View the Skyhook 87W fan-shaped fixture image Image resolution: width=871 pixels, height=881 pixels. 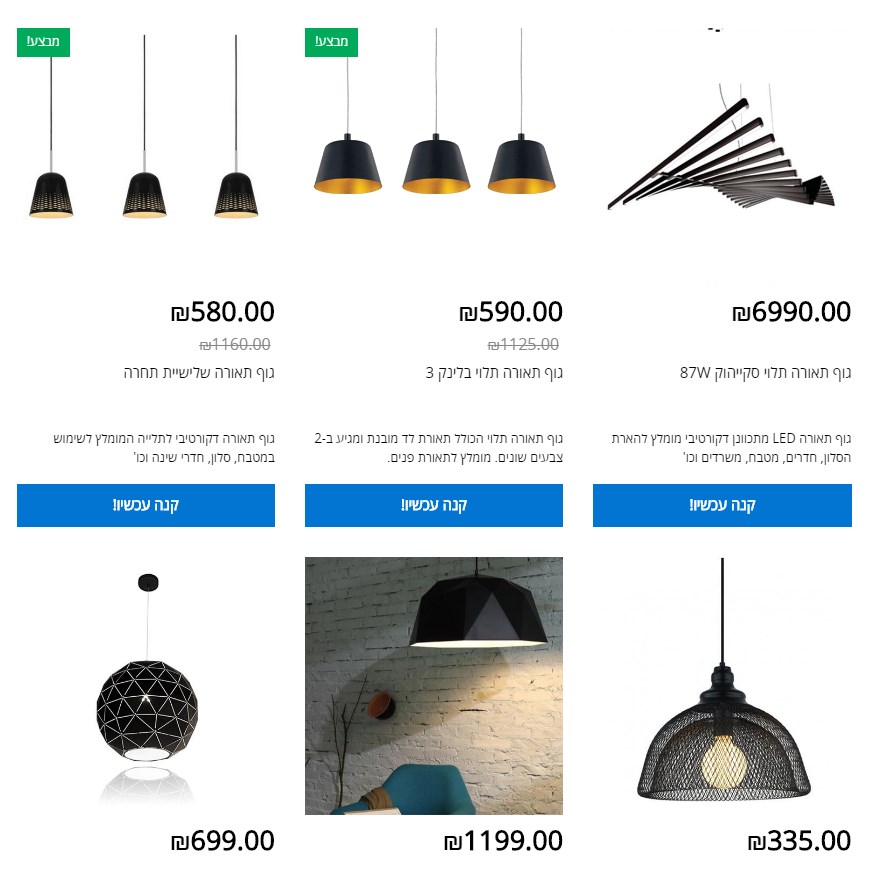pos(722,150)
